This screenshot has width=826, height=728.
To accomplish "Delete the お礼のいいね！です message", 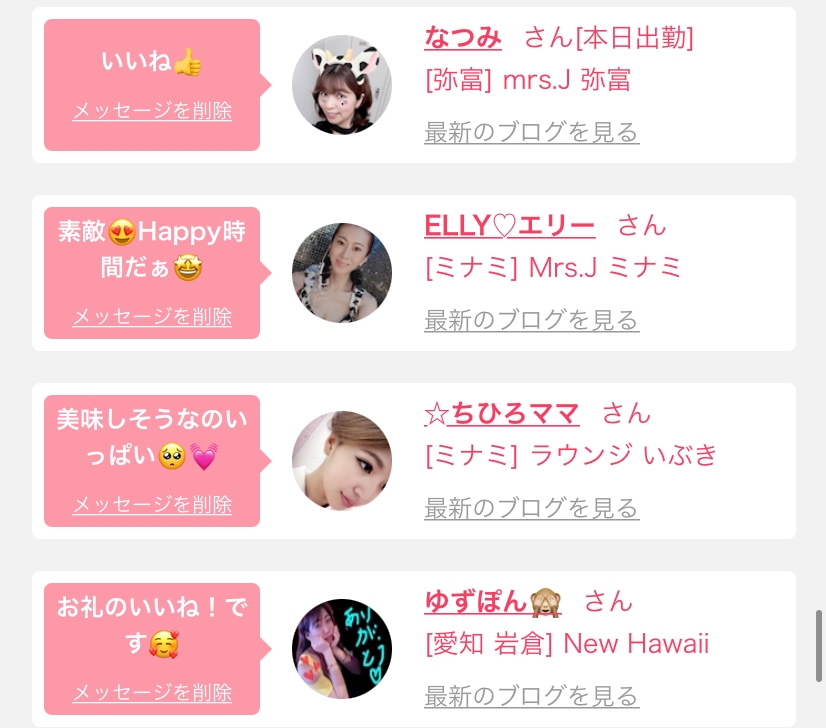I will coord(152,692).
